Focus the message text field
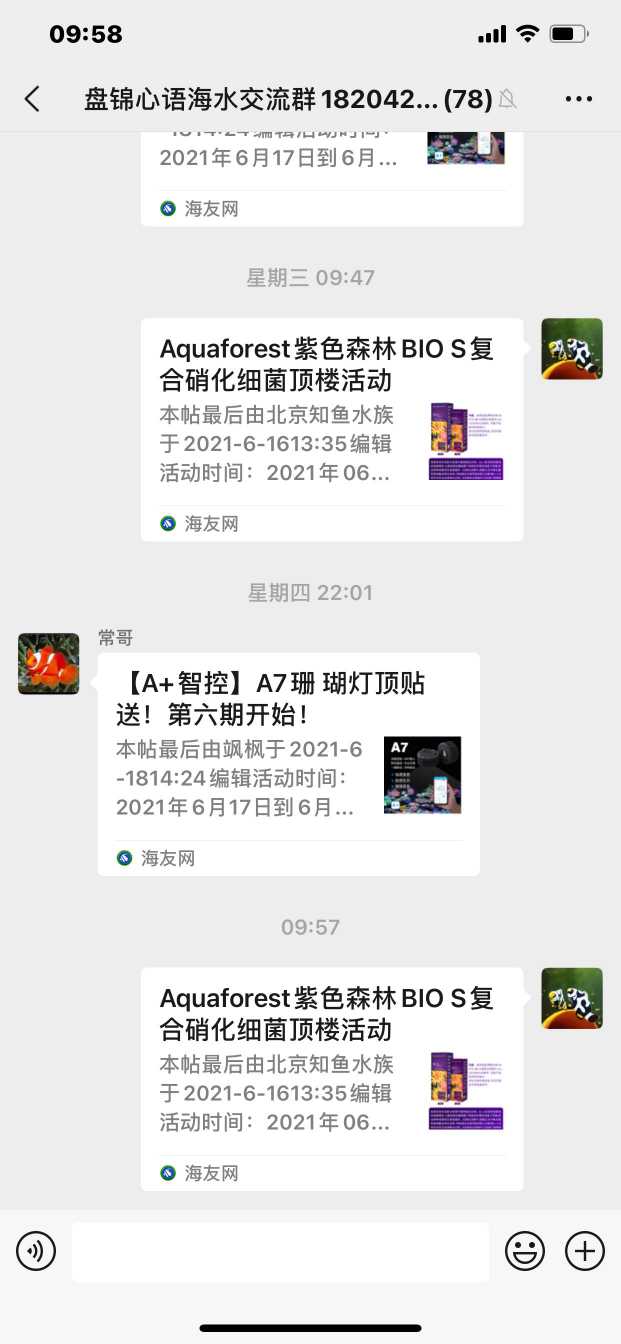This screenshot has height=1344, width=621. coord(280,1251)
